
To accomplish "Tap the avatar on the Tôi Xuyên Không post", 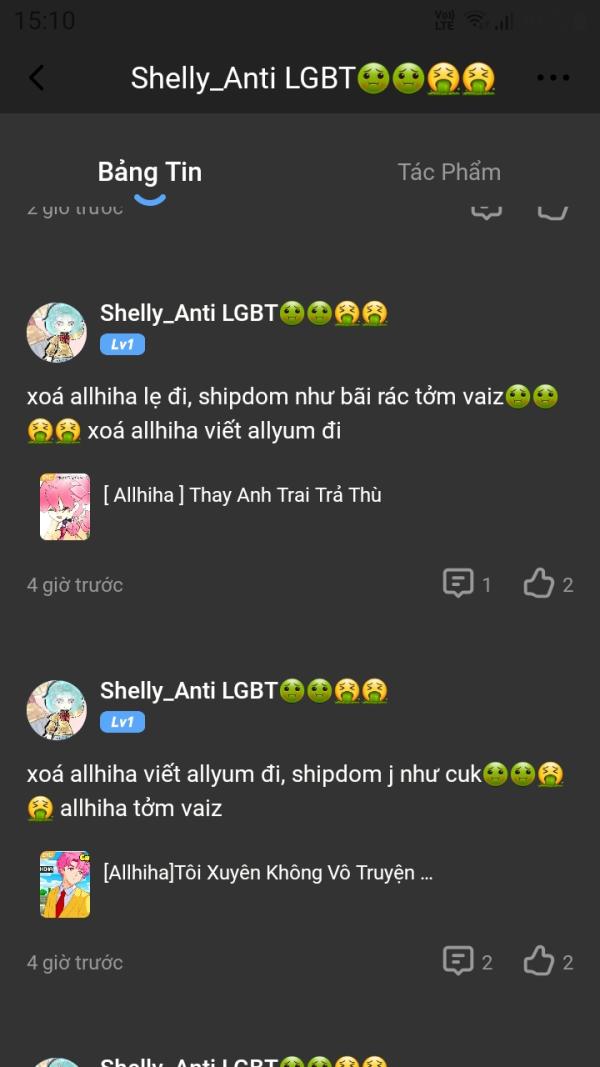I will 56,710.
